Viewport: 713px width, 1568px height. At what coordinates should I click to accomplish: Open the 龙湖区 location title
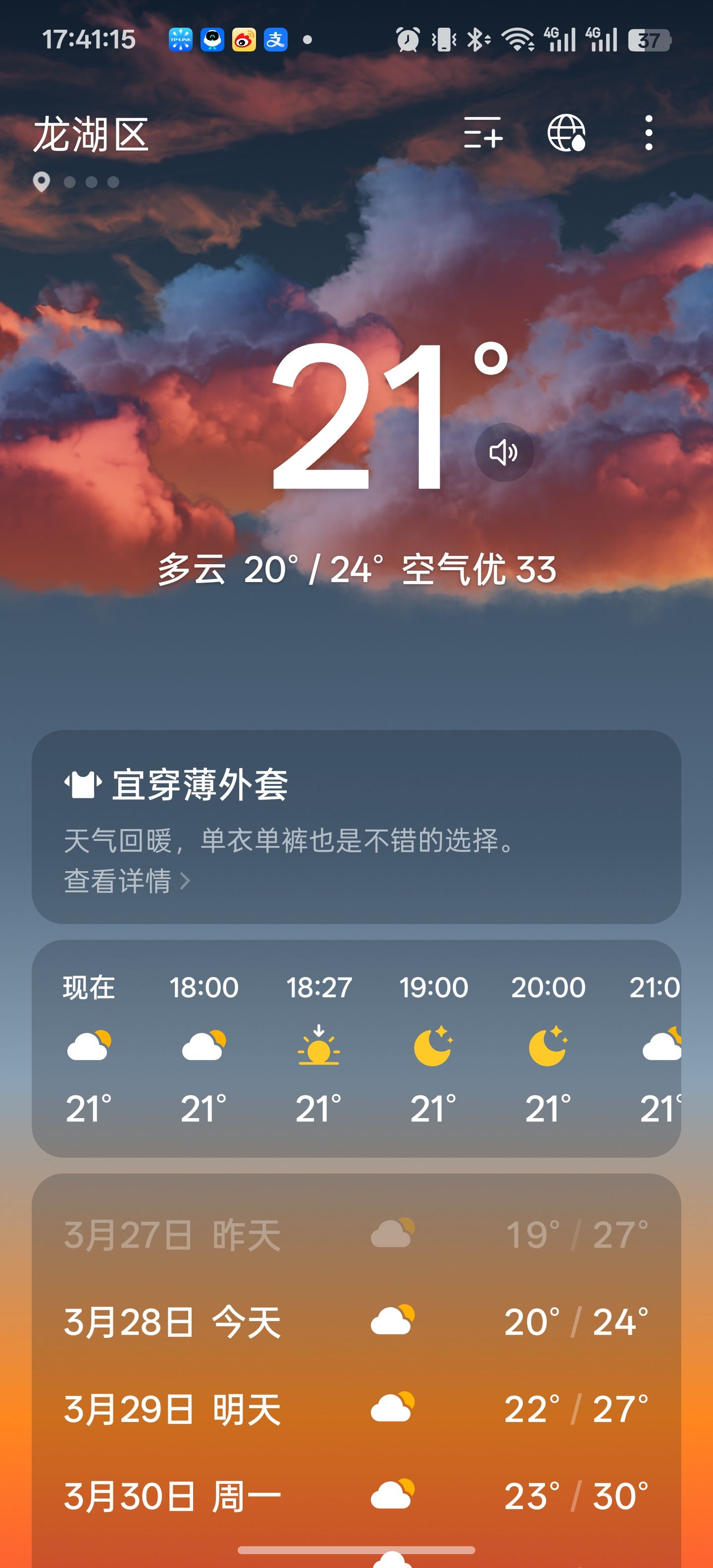point(91,135)
